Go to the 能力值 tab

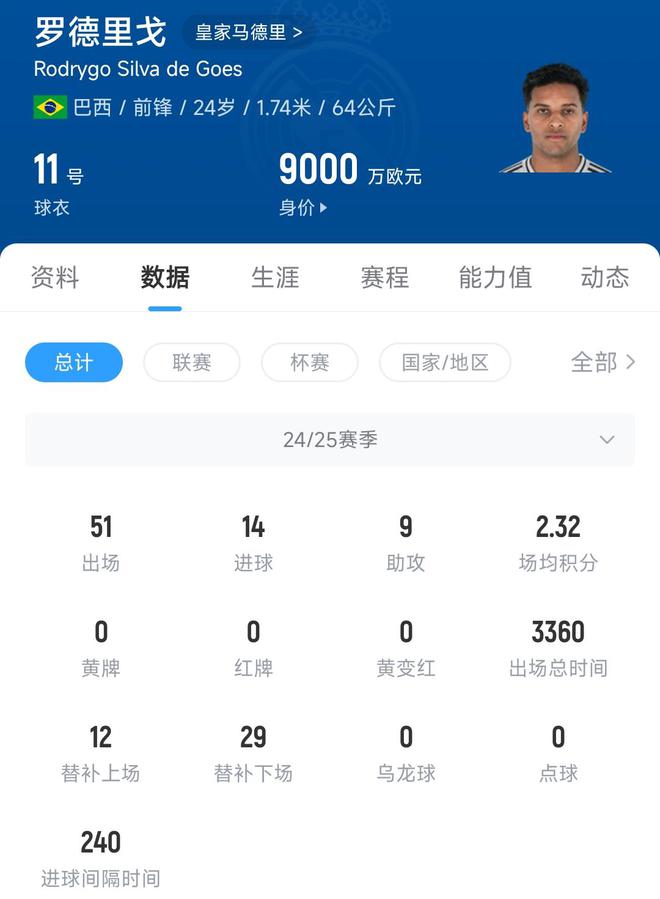point(495,277)
